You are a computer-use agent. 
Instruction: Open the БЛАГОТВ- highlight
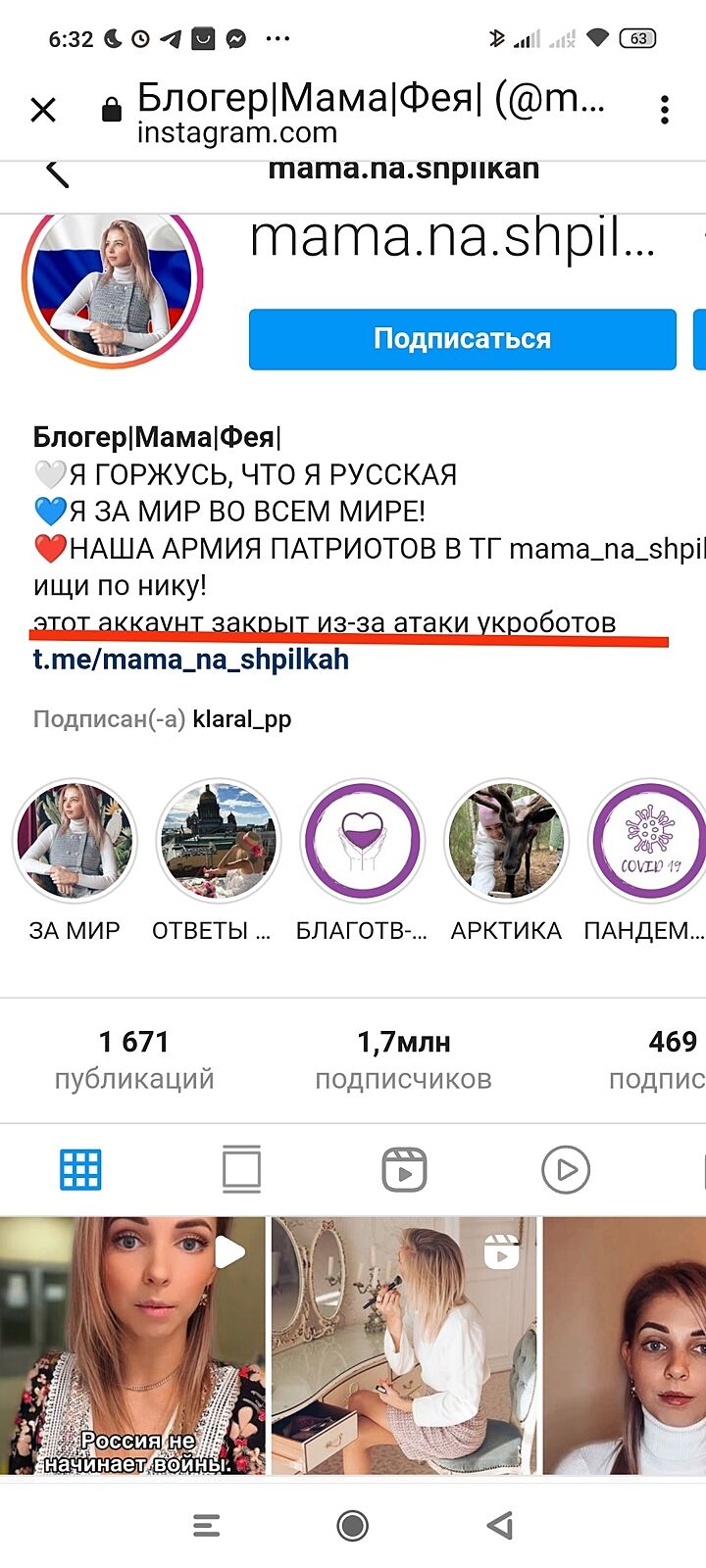(x=363, y=841)
